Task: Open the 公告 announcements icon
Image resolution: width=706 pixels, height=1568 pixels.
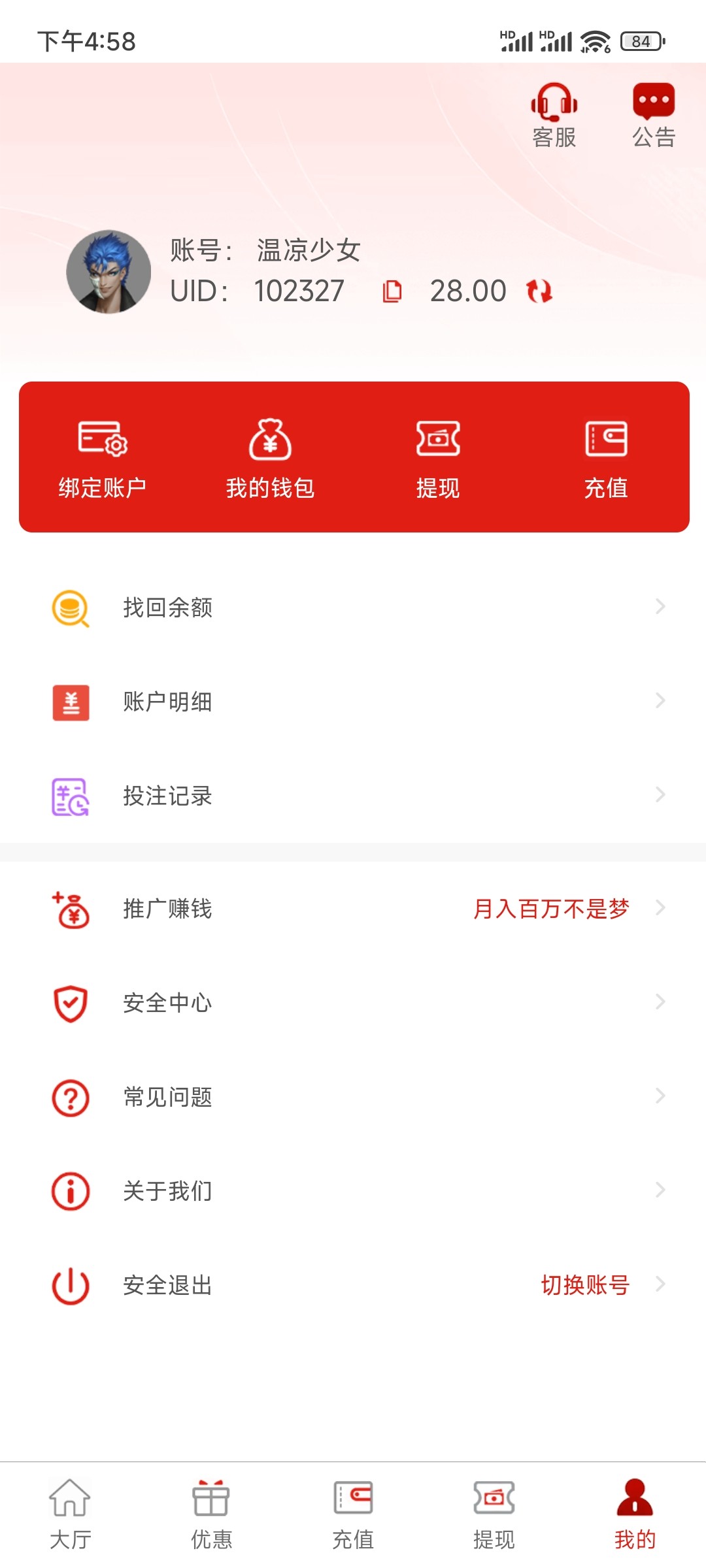Action: (654, 115)
